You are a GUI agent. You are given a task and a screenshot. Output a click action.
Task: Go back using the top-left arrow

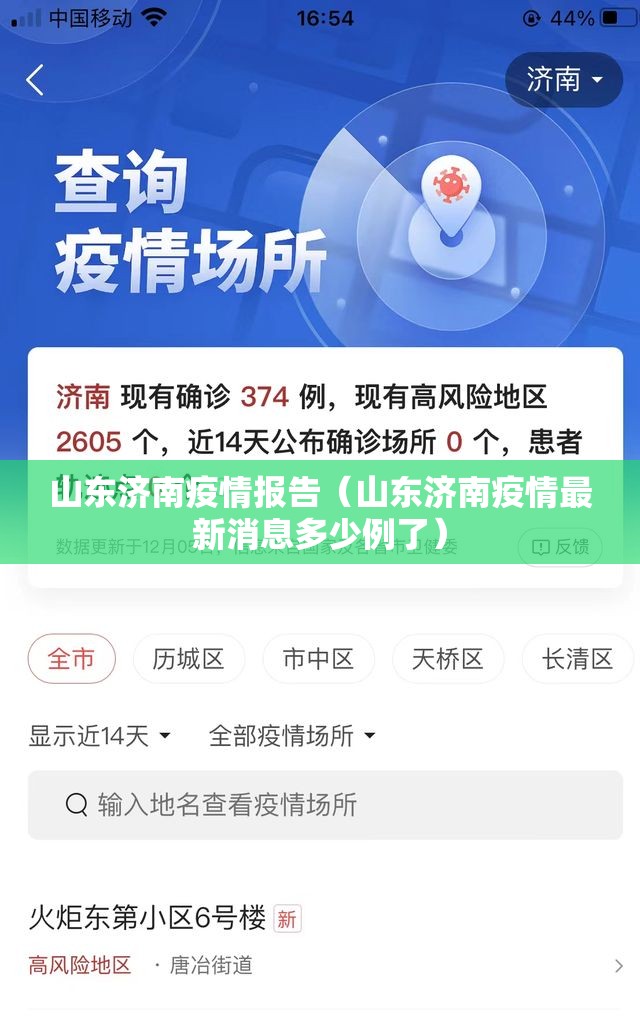[x=35, y=80]
